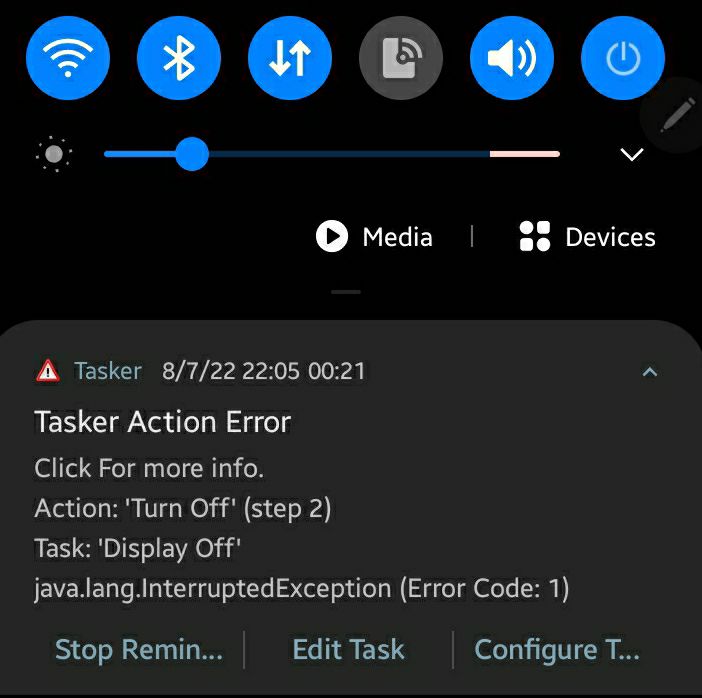Image resolution: width=702 pixels, height=698 pixels.
Task: Choose Edit Task on the Tasker notification
Action: point(348,650)
